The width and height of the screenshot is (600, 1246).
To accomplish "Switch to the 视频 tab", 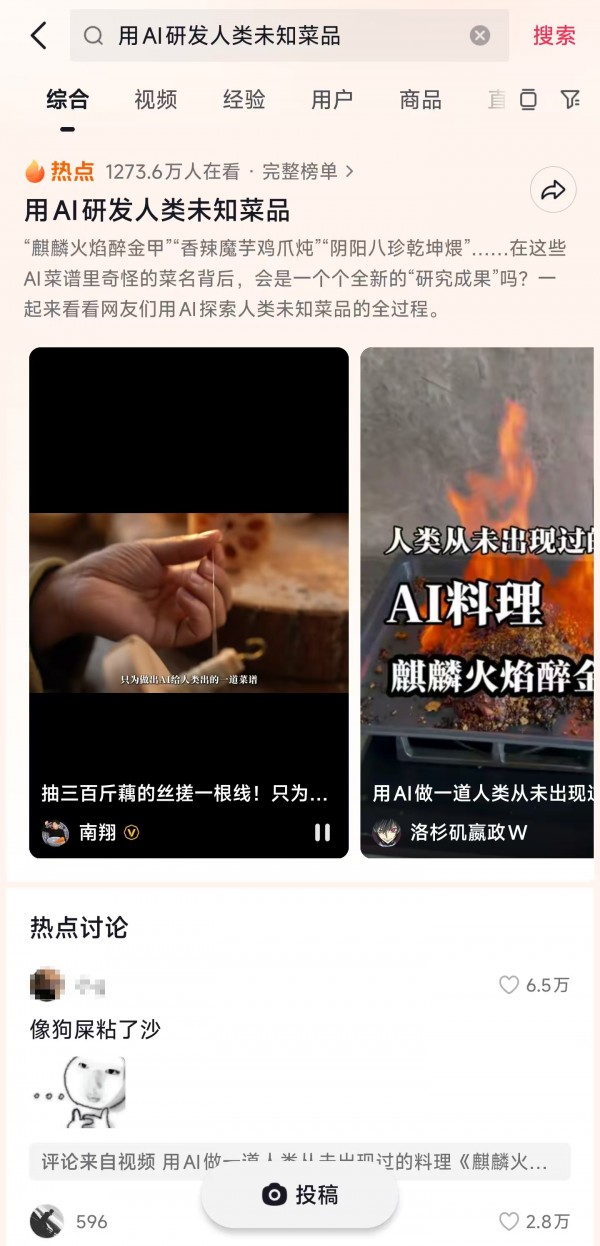I will coord(155,99).
